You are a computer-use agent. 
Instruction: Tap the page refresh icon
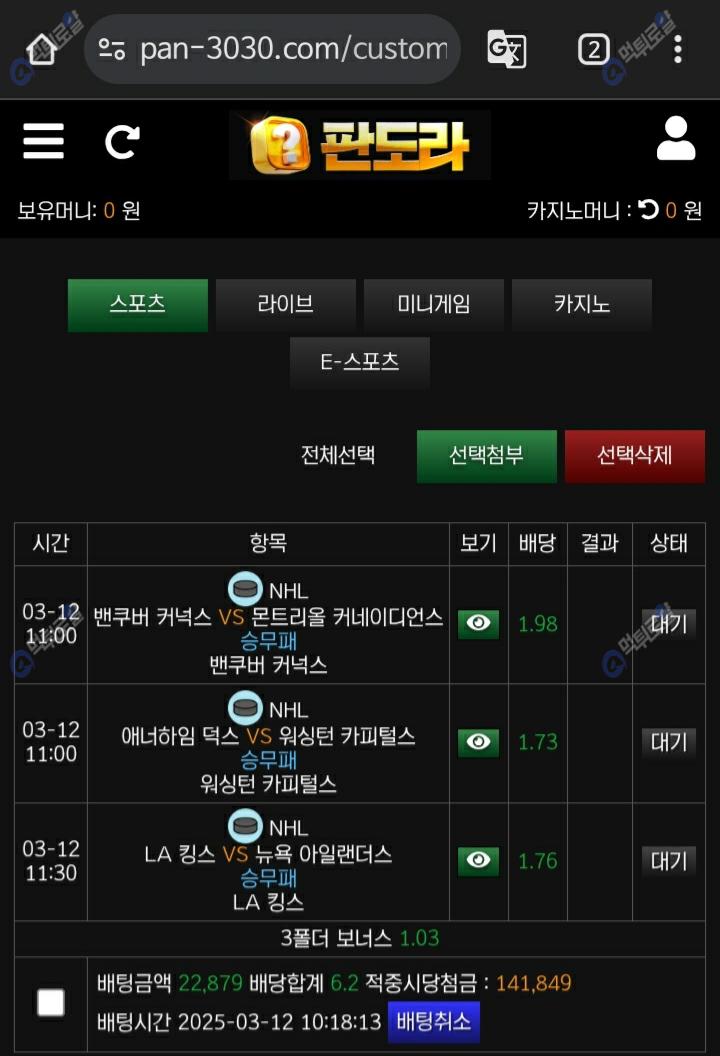(122, 142)
